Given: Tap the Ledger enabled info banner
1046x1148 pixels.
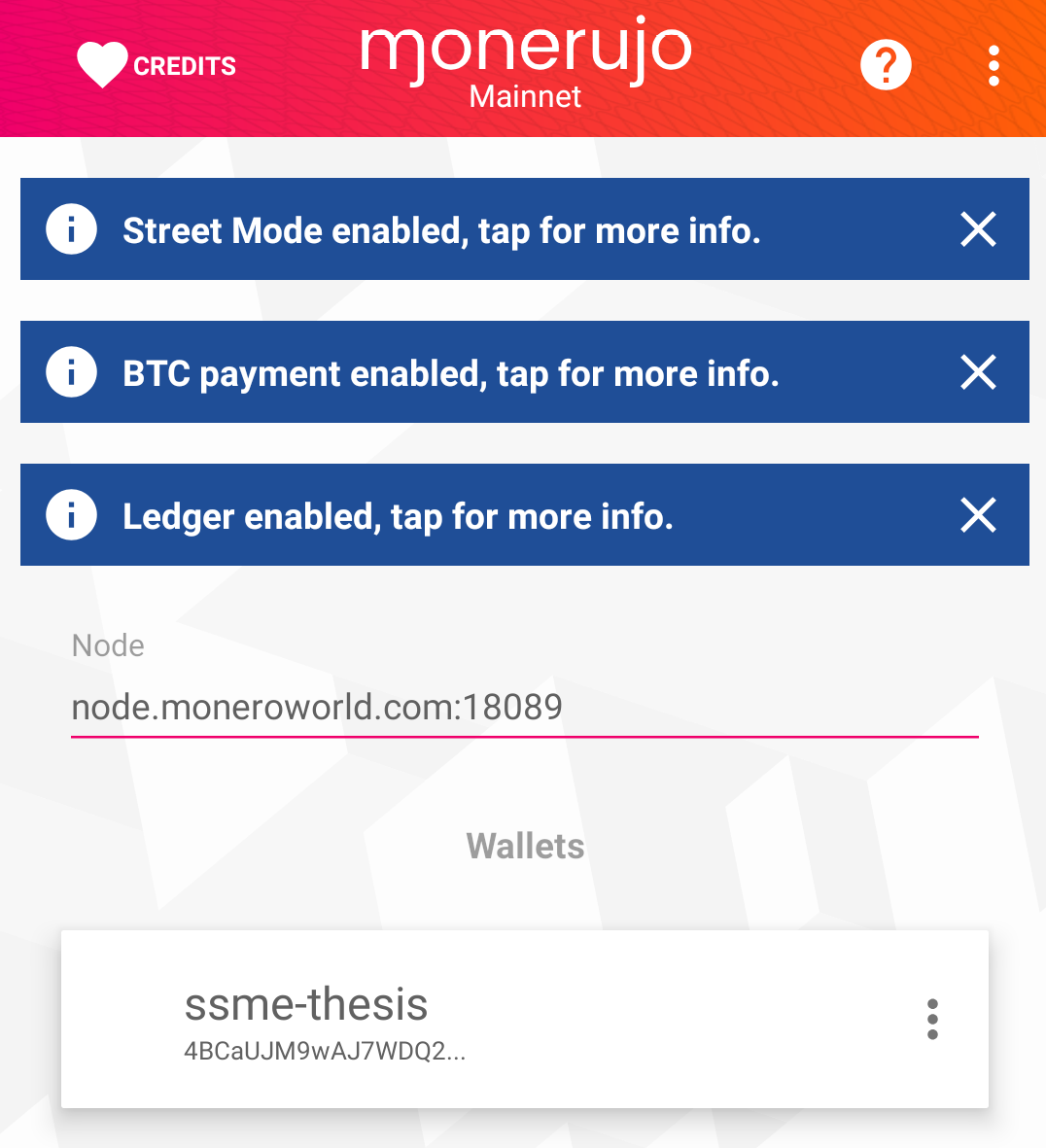Looking at the screenshot, I should point(398,516).
